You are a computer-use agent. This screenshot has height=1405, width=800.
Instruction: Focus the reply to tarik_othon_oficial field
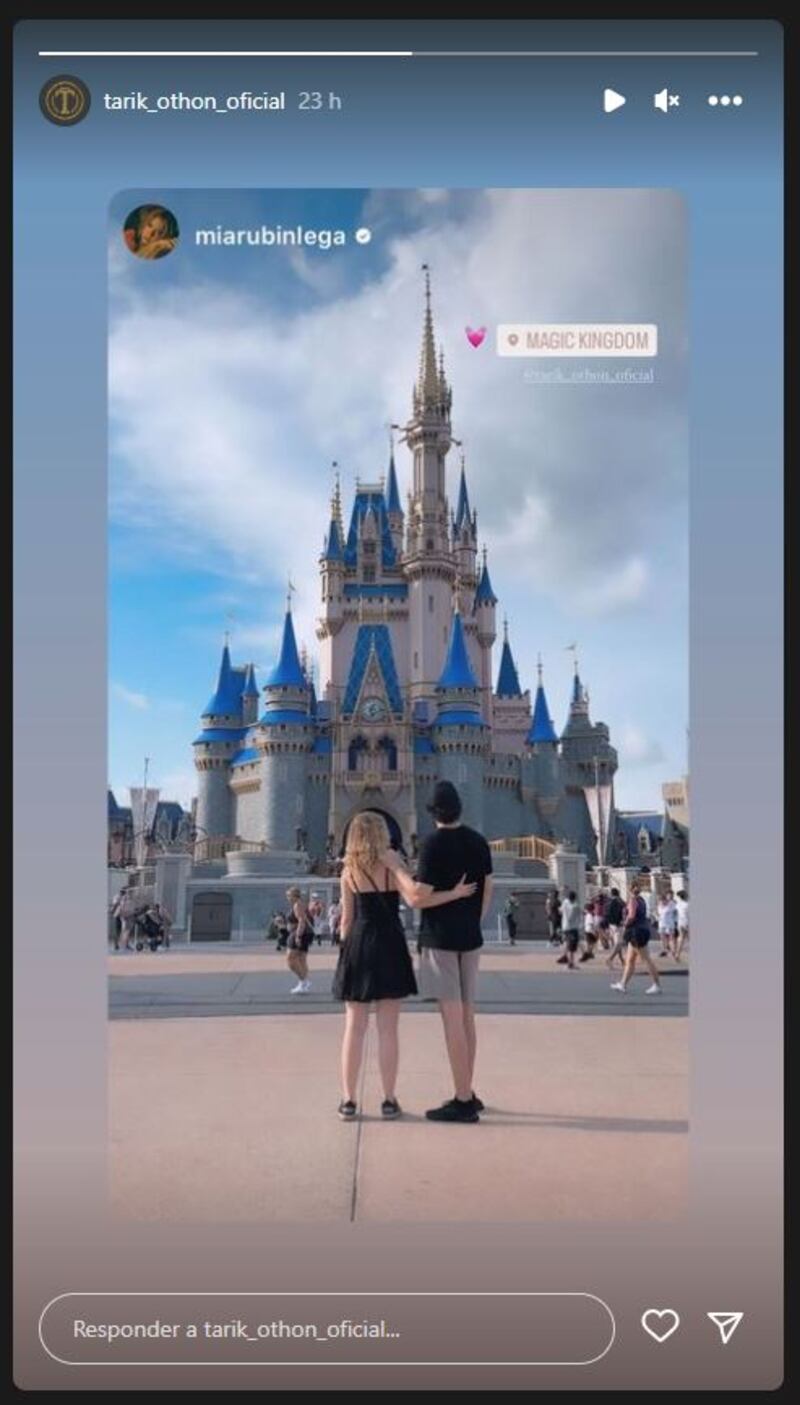pyautogui.click(x=326, y=1329)
